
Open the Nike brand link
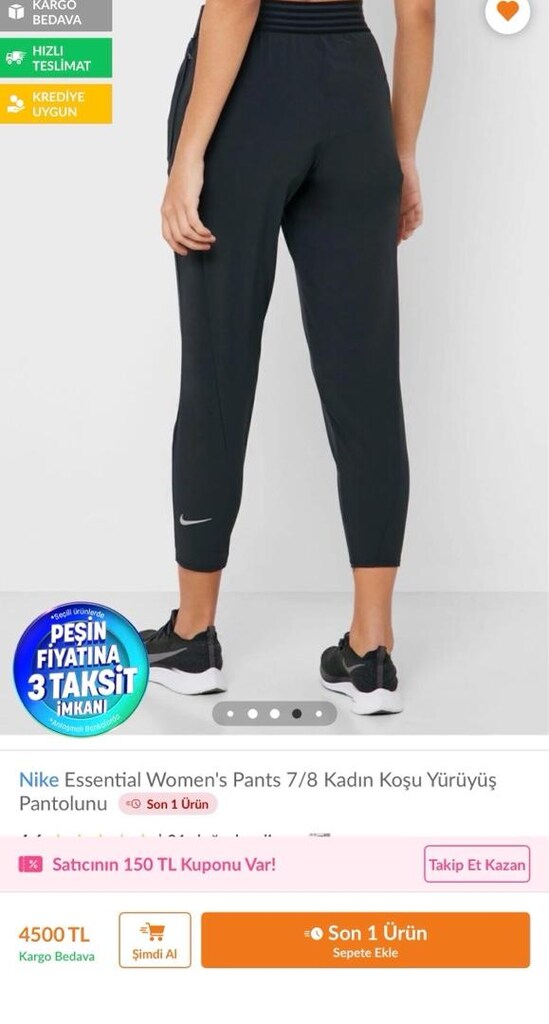[39, 780]
